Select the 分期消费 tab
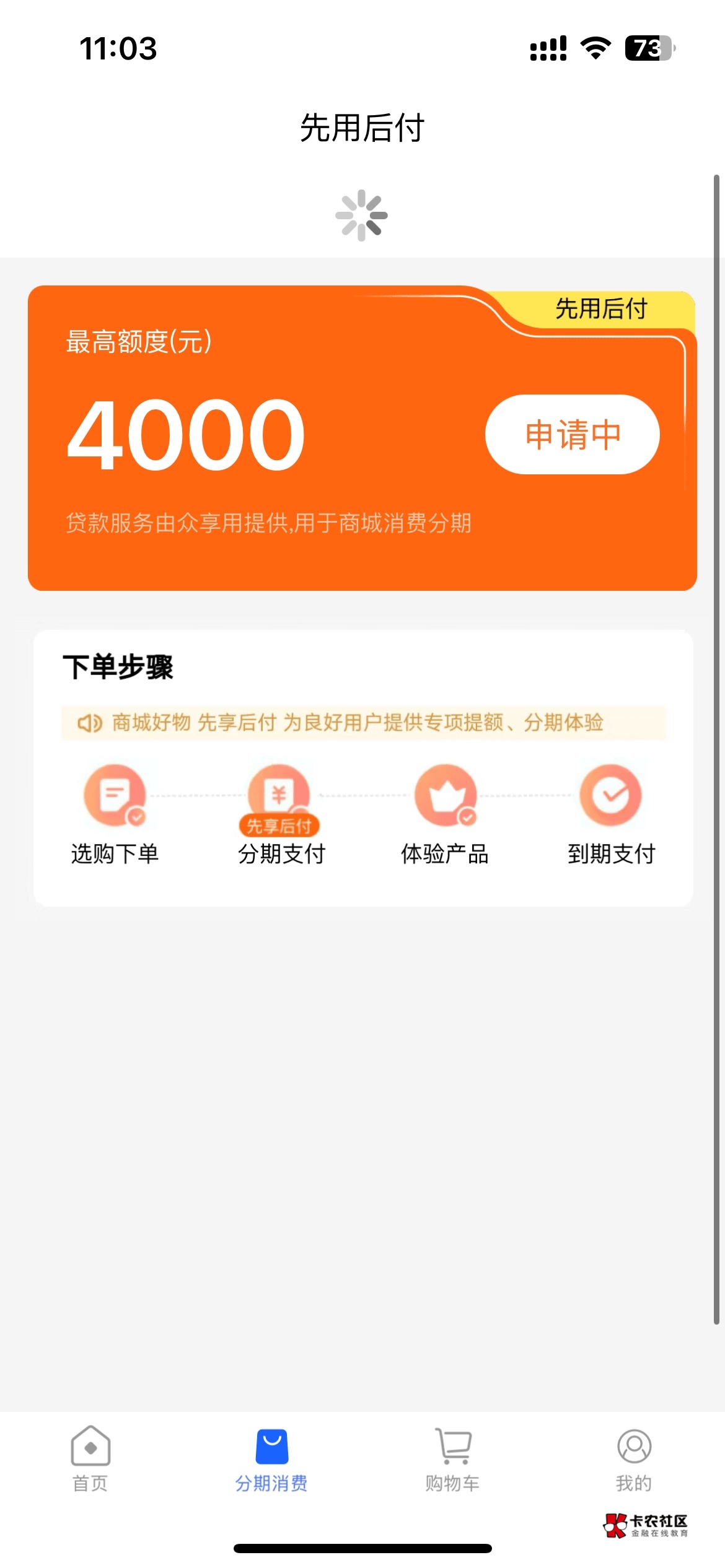The width and height of the screenshot is (725, 1568). tap(271, 1459)
